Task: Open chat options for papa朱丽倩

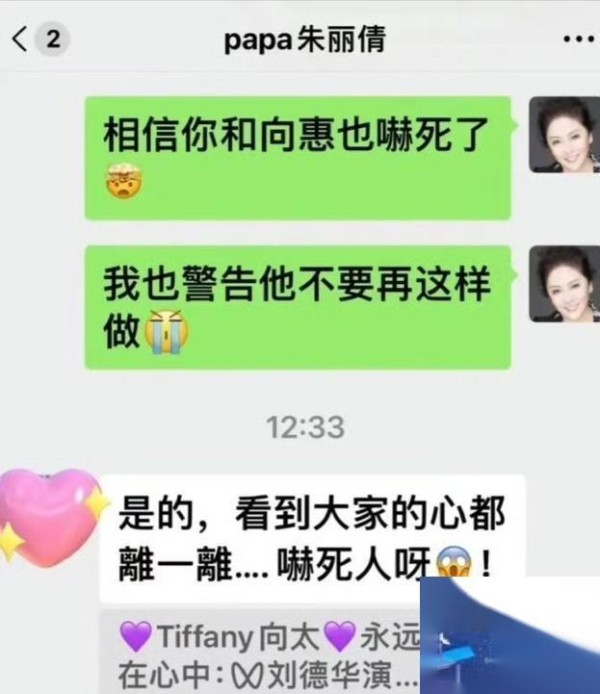Action: (x=577, y=40)
